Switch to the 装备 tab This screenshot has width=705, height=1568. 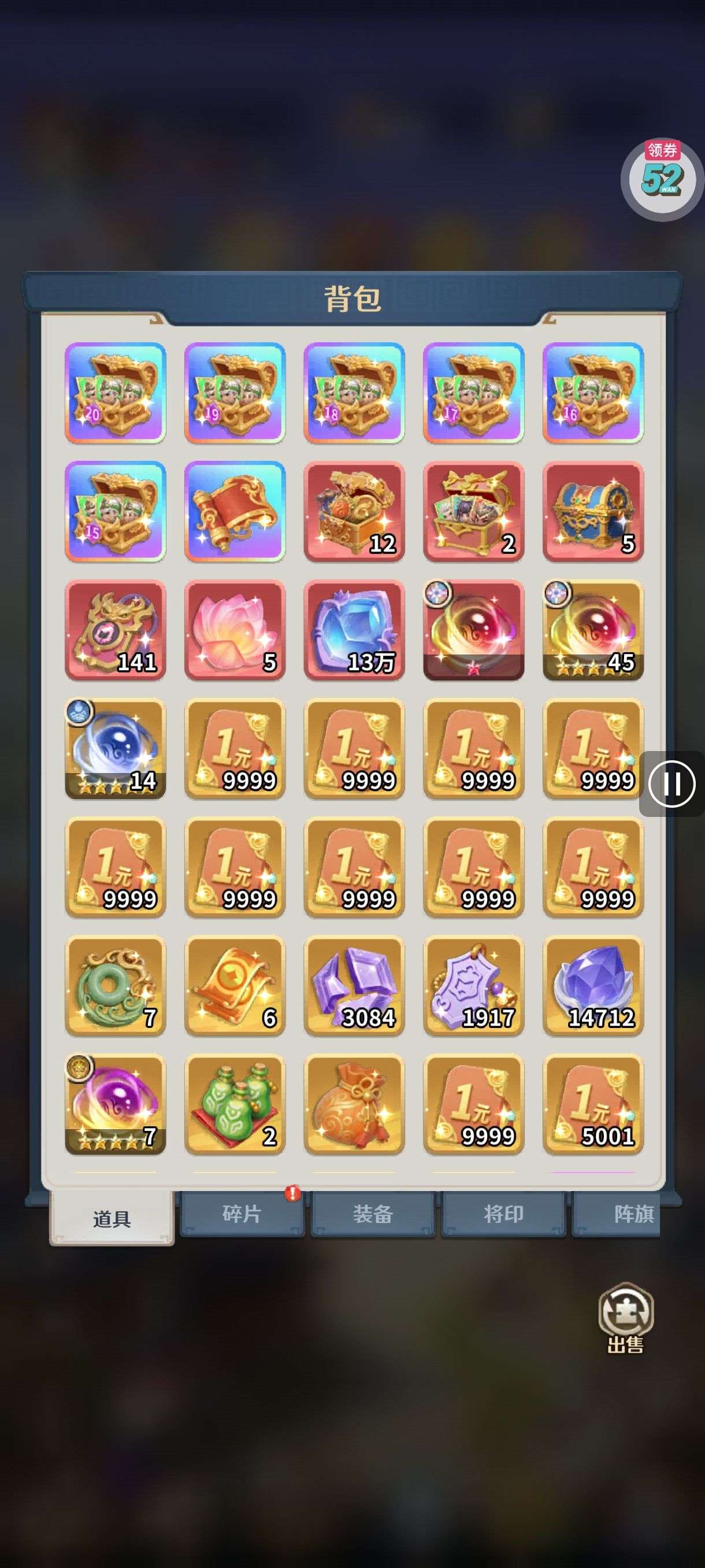(372, 1214)
